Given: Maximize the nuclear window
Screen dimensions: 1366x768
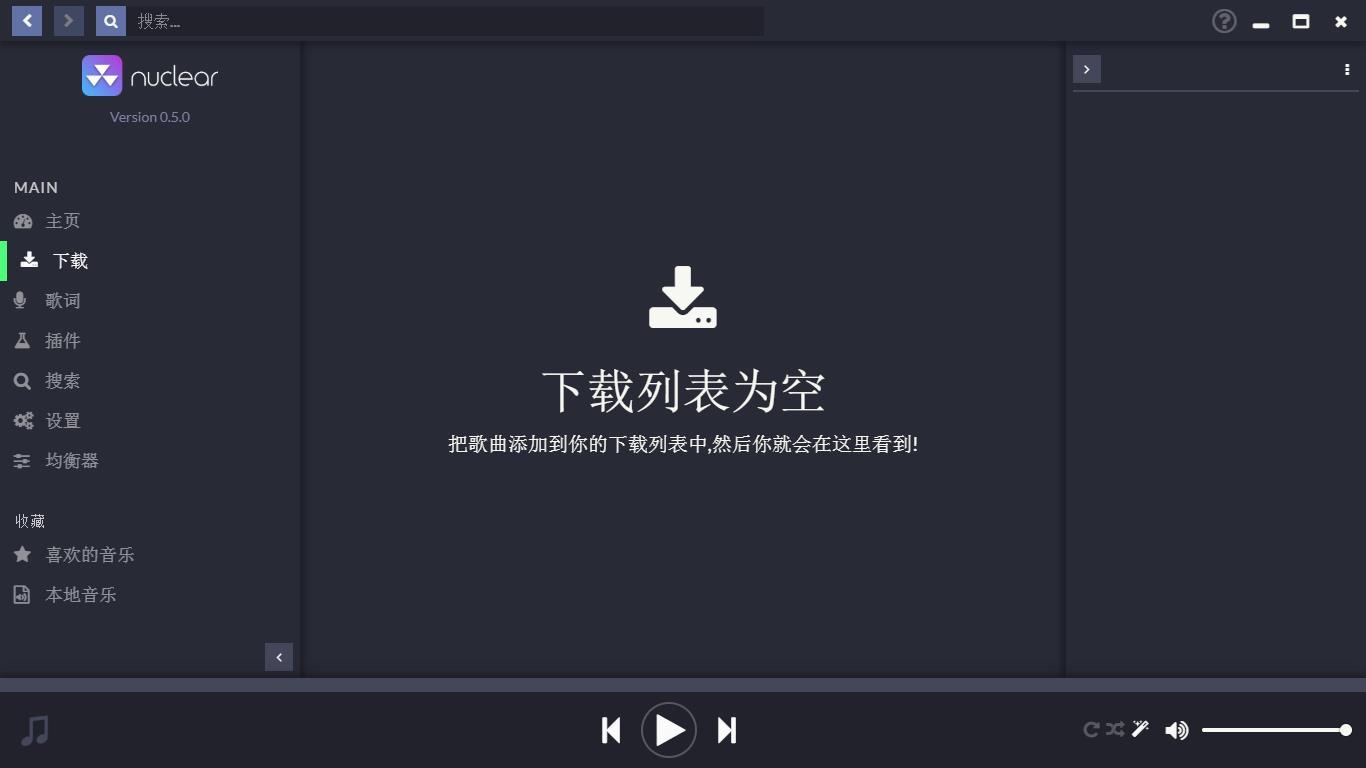Looking at the screenshot, I should 1301,21.
